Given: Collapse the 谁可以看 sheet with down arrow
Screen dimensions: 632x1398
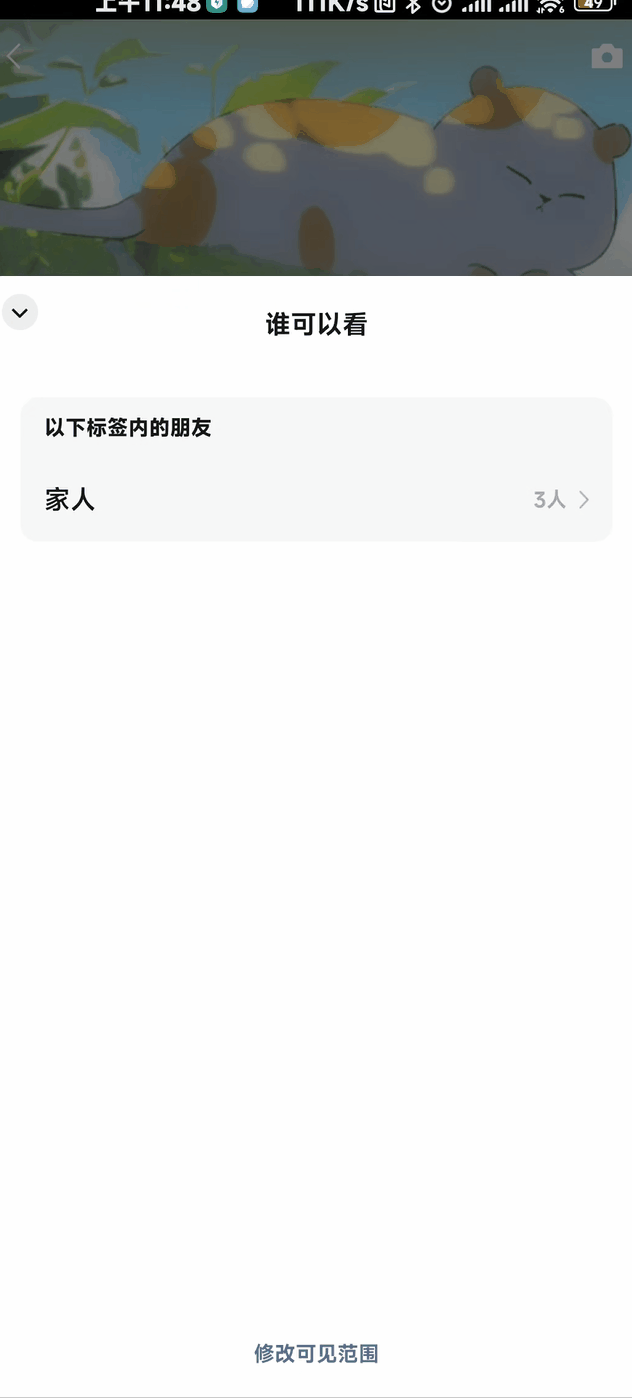Looking at the screenshot, I should coord(20,313).
